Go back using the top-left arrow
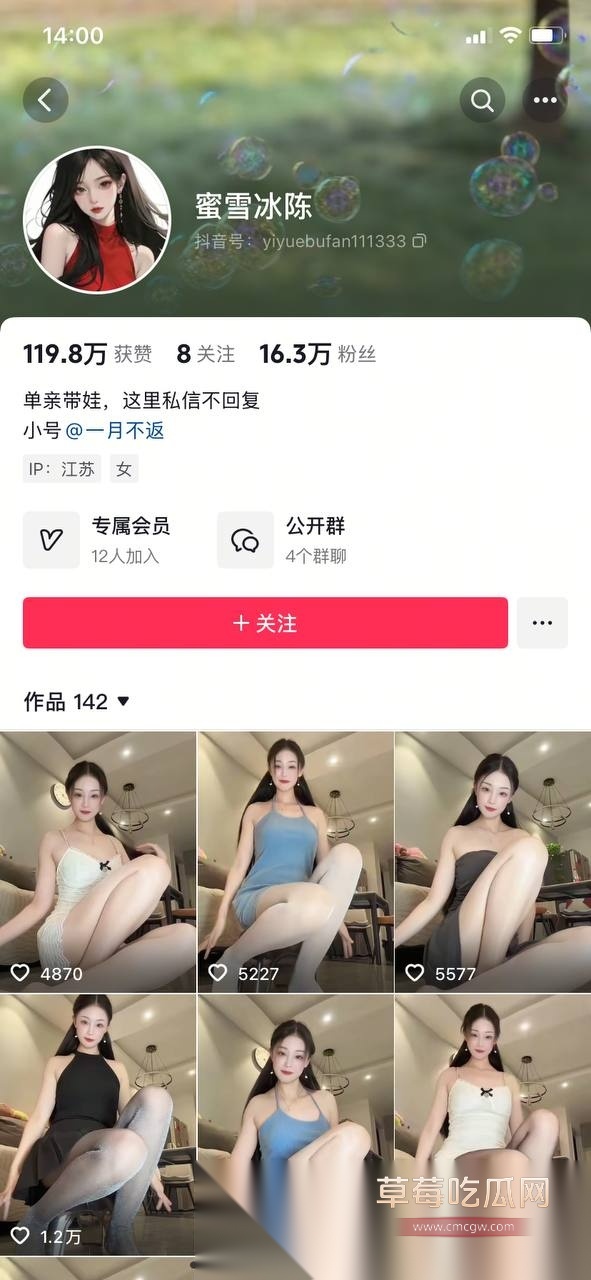591x1280 pixels. pos(45,100)
